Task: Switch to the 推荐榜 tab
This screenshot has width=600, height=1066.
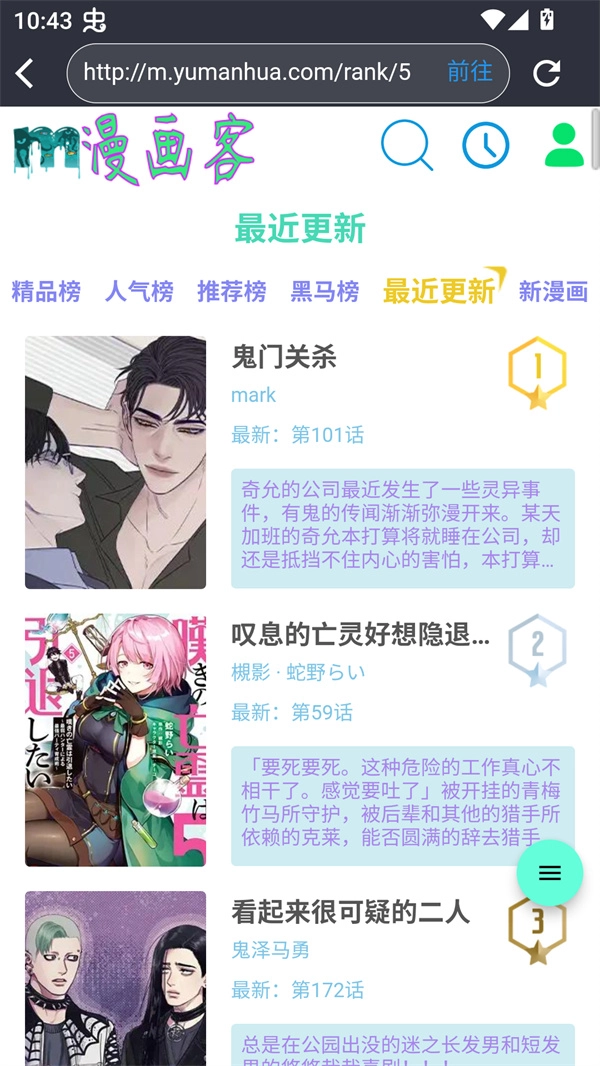Action: point(232,291)
